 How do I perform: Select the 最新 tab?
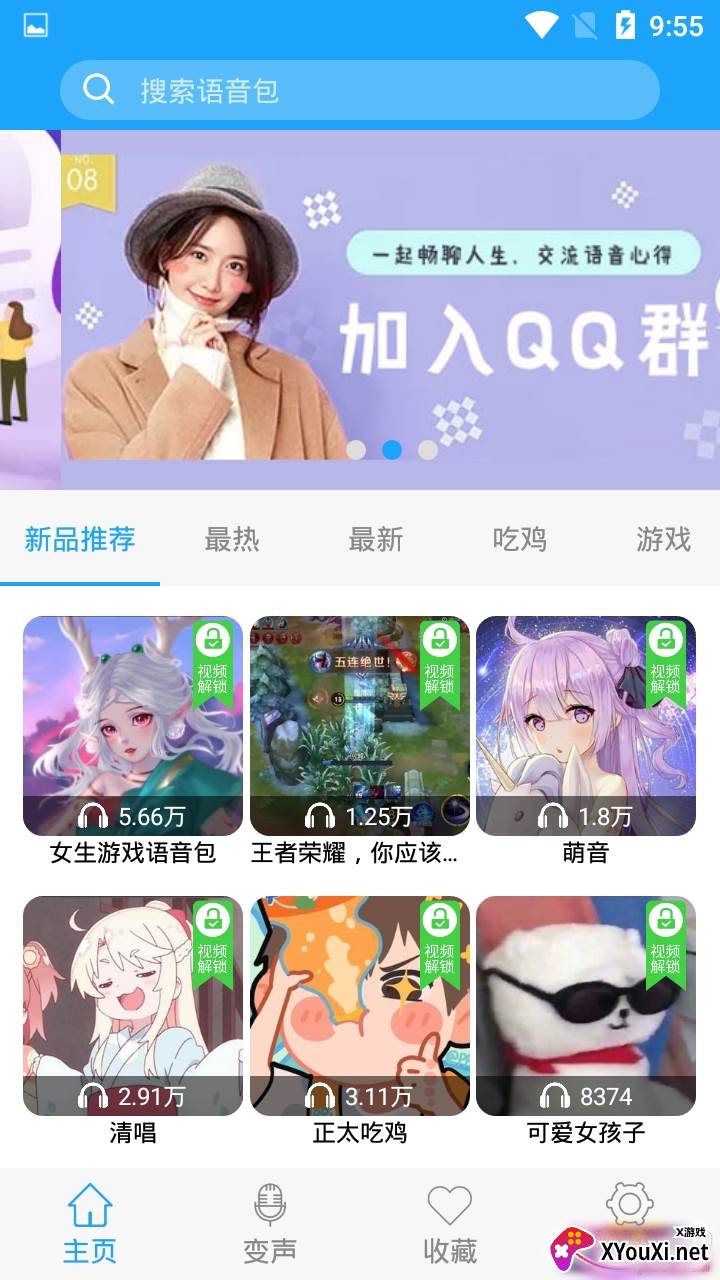[376, 540]
